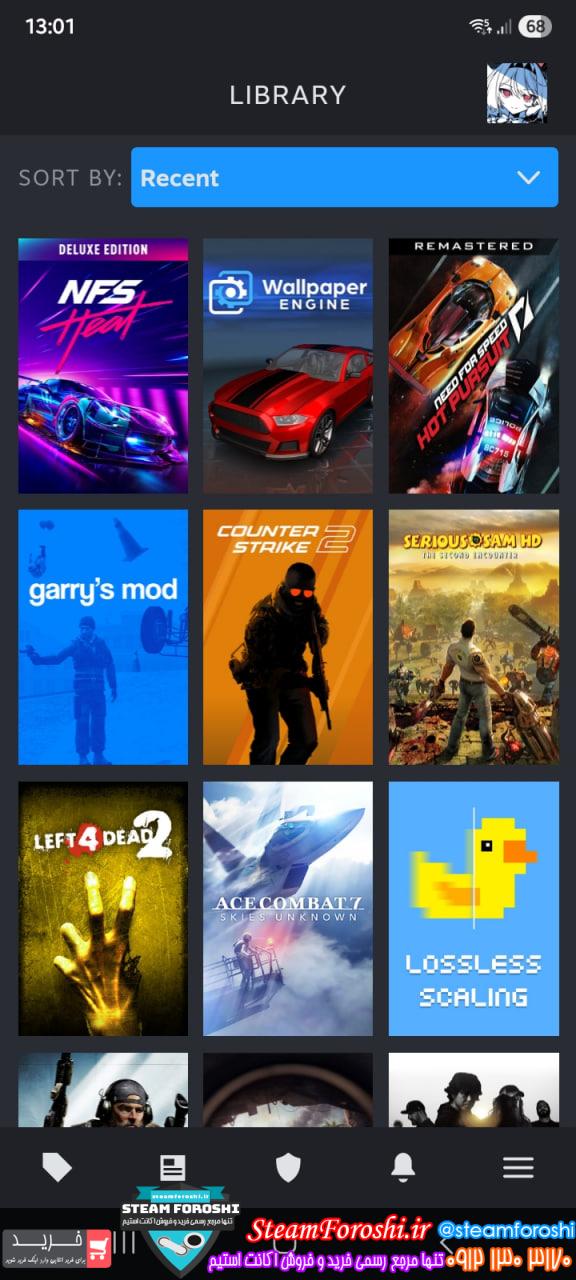The height and width of the screenshot is (1280, 576).
Task: Open NFS Heat Deluxe Edition
Action: tap(103, 366)
